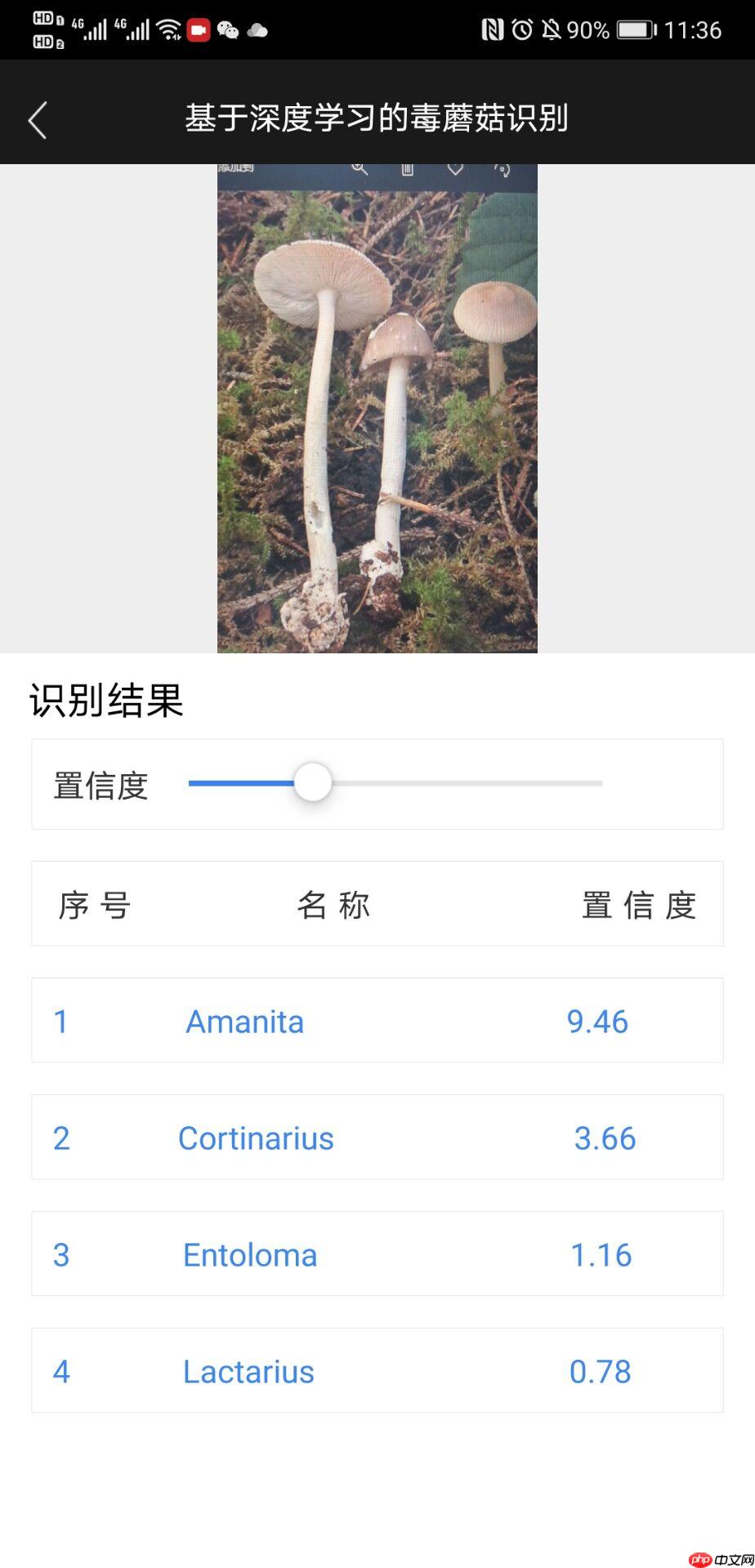Select the Entoloma row in the results table

click(249, 1255)
